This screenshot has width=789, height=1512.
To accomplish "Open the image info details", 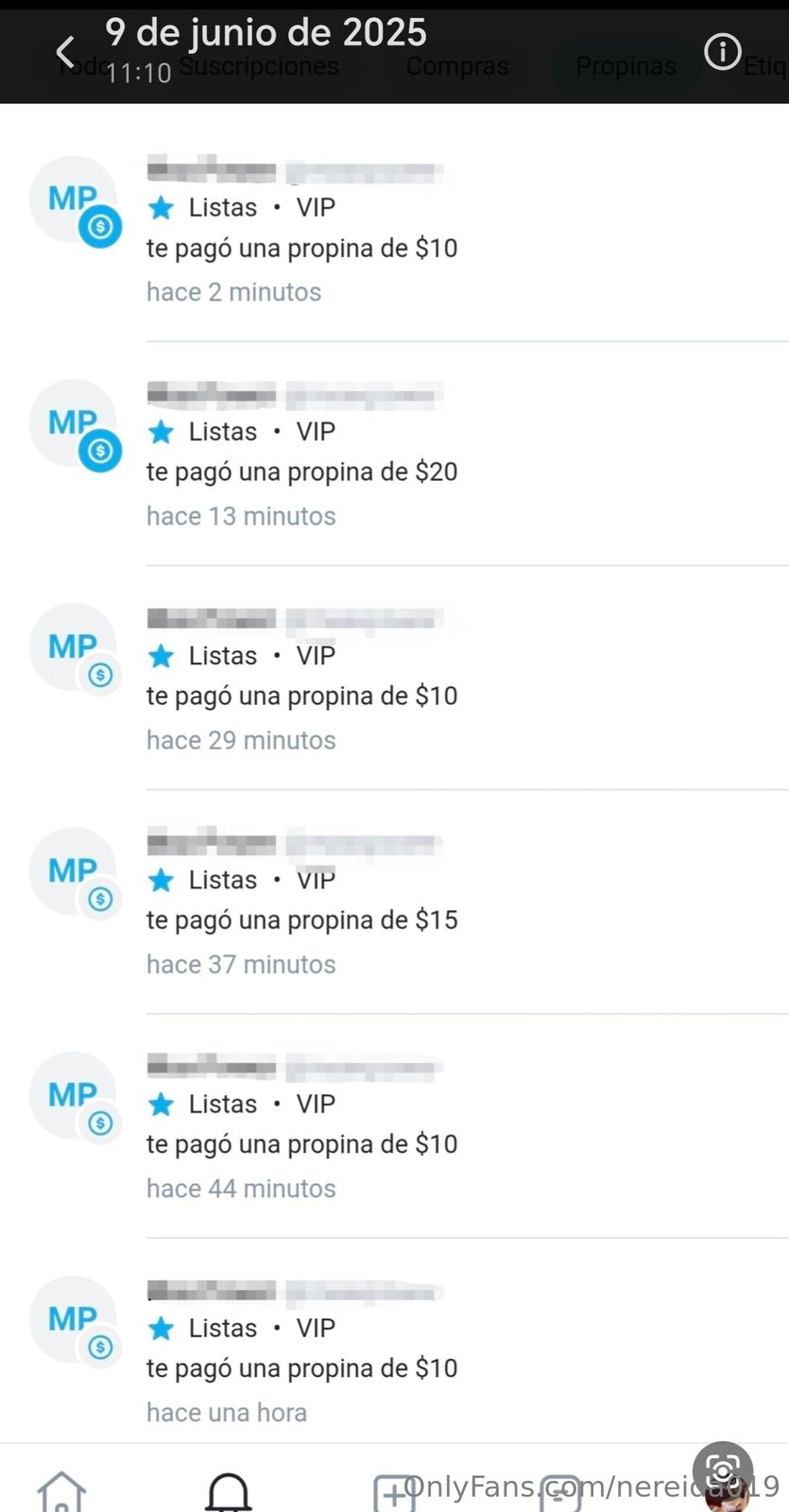I will 723,51.
